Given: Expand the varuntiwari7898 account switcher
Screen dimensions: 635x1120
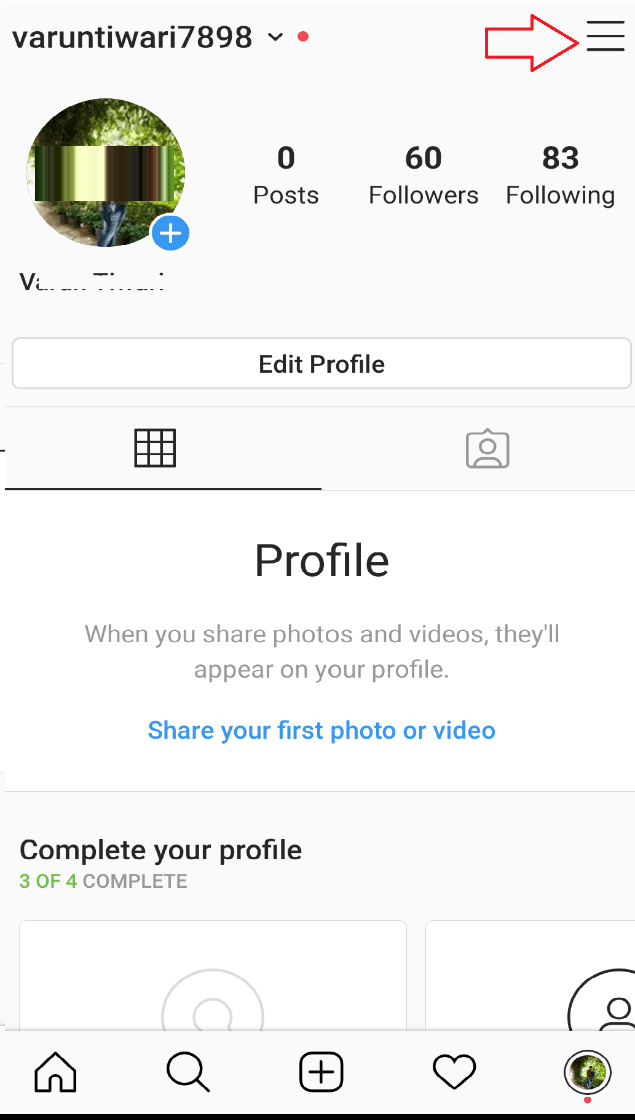Looking at the screenshot, I should pyautogui.click(x=148, y=38).
